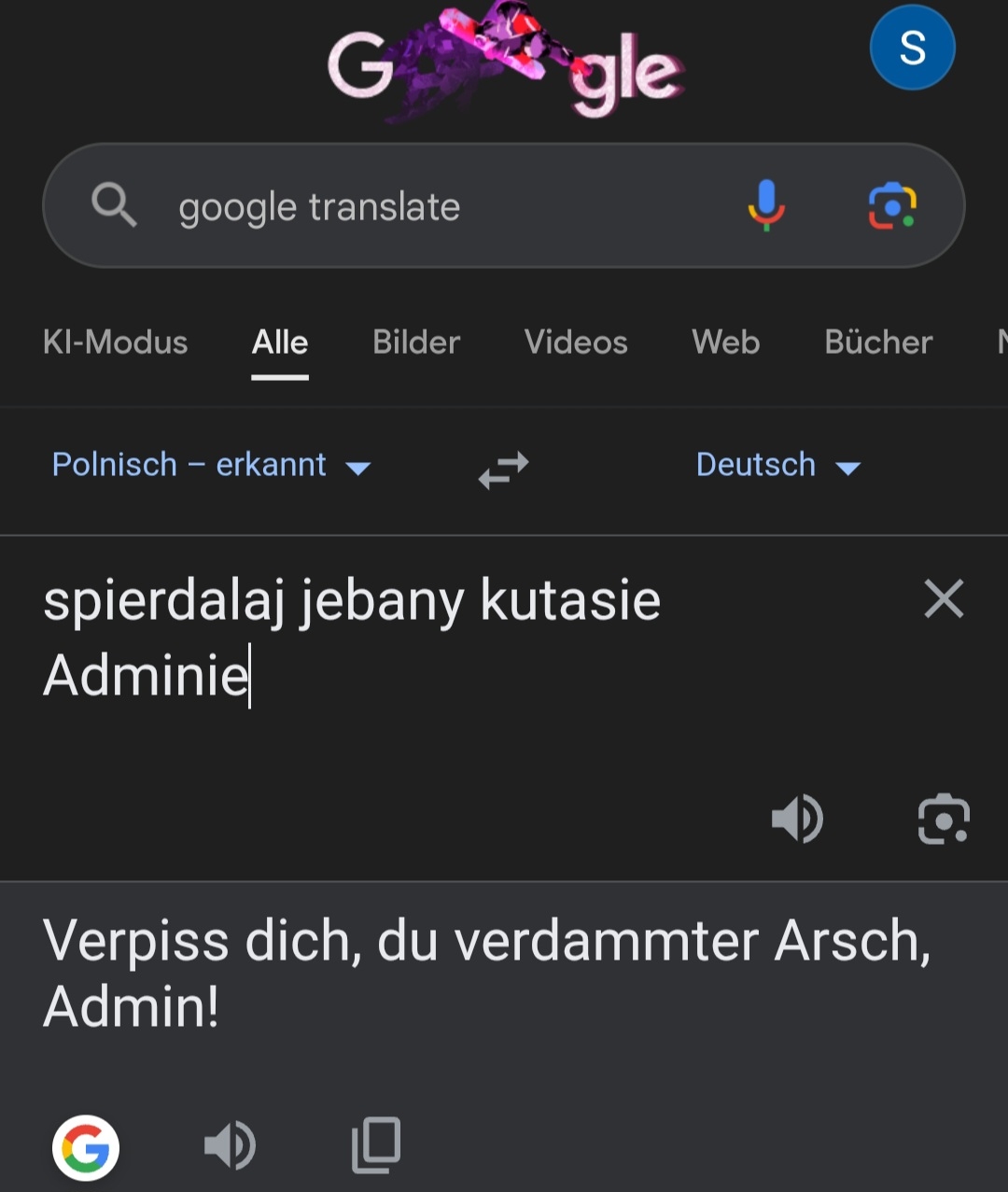Copy the German translation
The height and width of the screenshot is (1192, 1008).
click(x=376, y=1145)
